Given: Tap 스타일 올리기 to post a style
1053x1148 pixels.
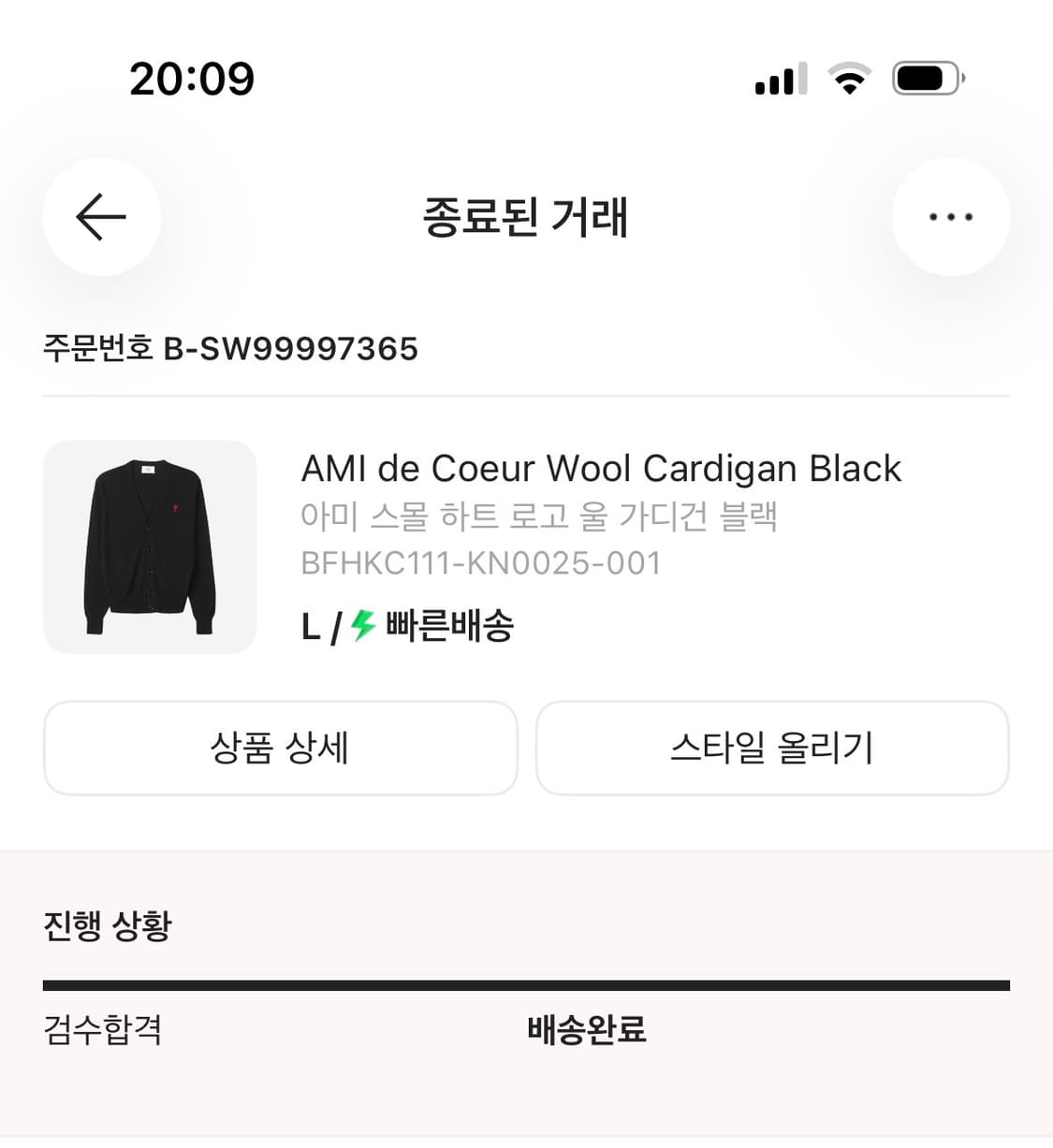Looking at the screenshot, I should (772, 748).
